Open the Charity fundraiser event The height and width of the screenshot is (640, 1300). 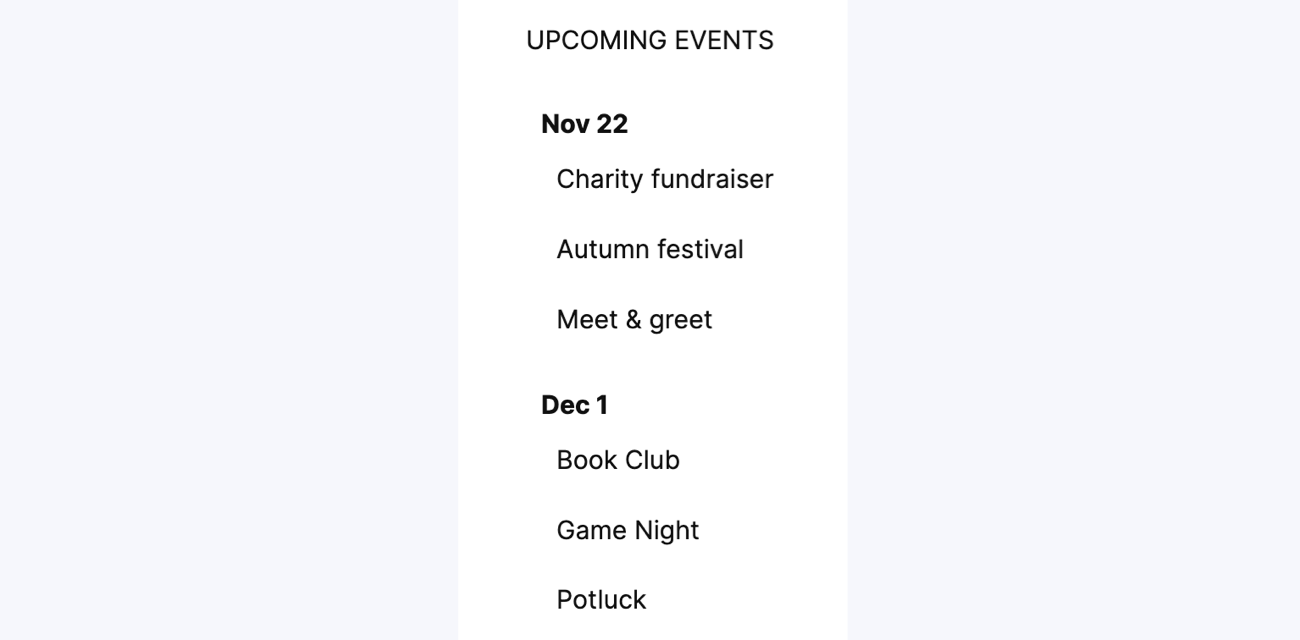tap(664, 179)
